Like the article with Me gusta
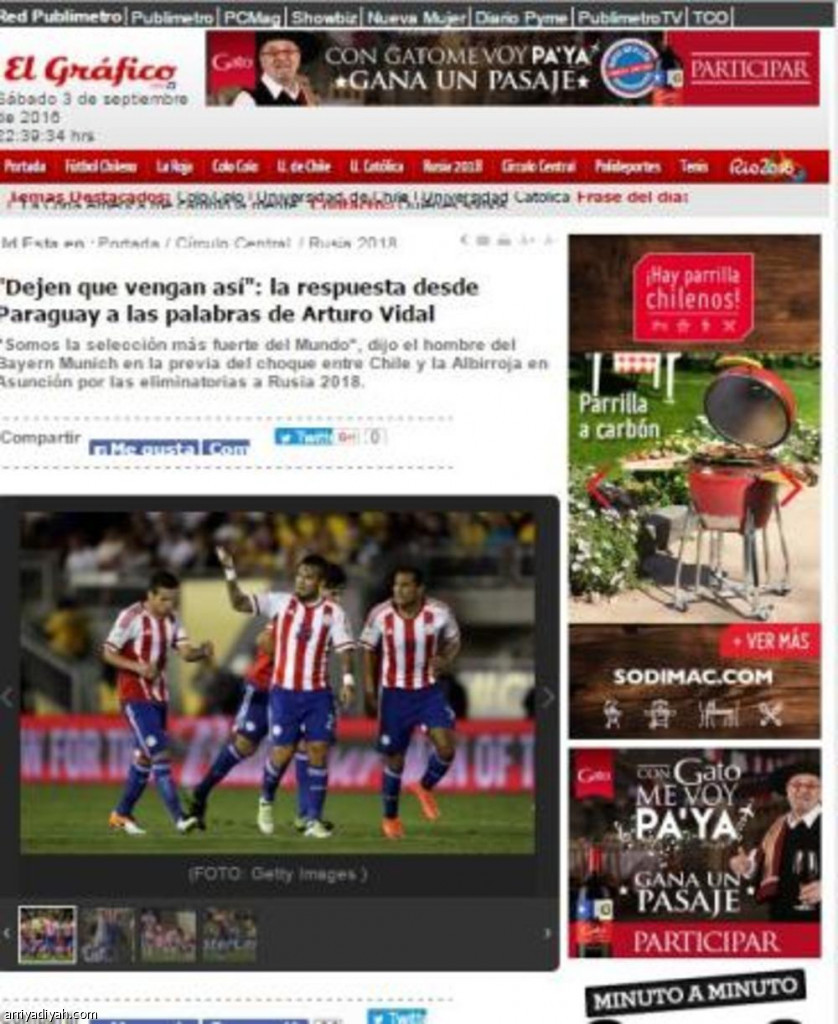 click(143, 449)
